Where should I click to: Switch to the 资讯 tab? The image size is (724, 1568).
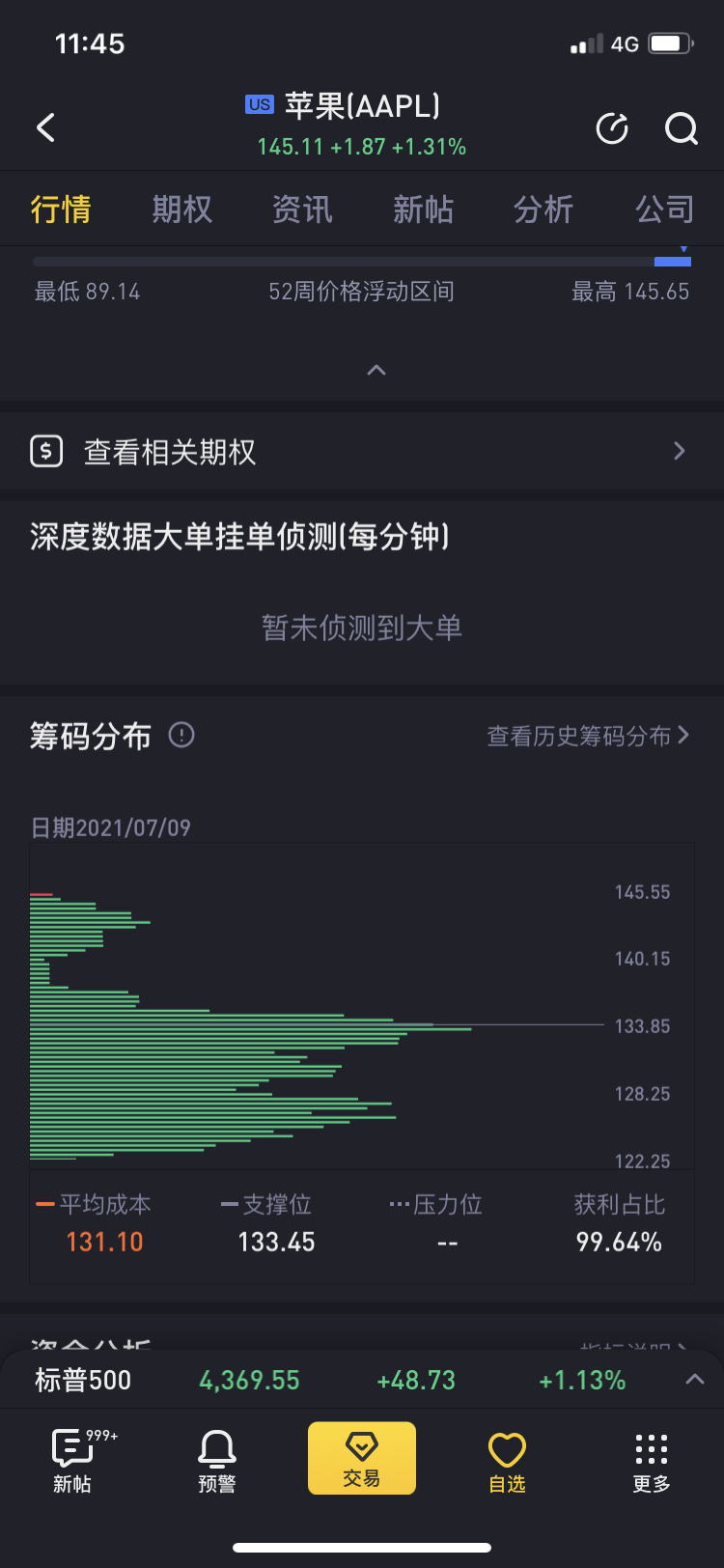[302, 209]
